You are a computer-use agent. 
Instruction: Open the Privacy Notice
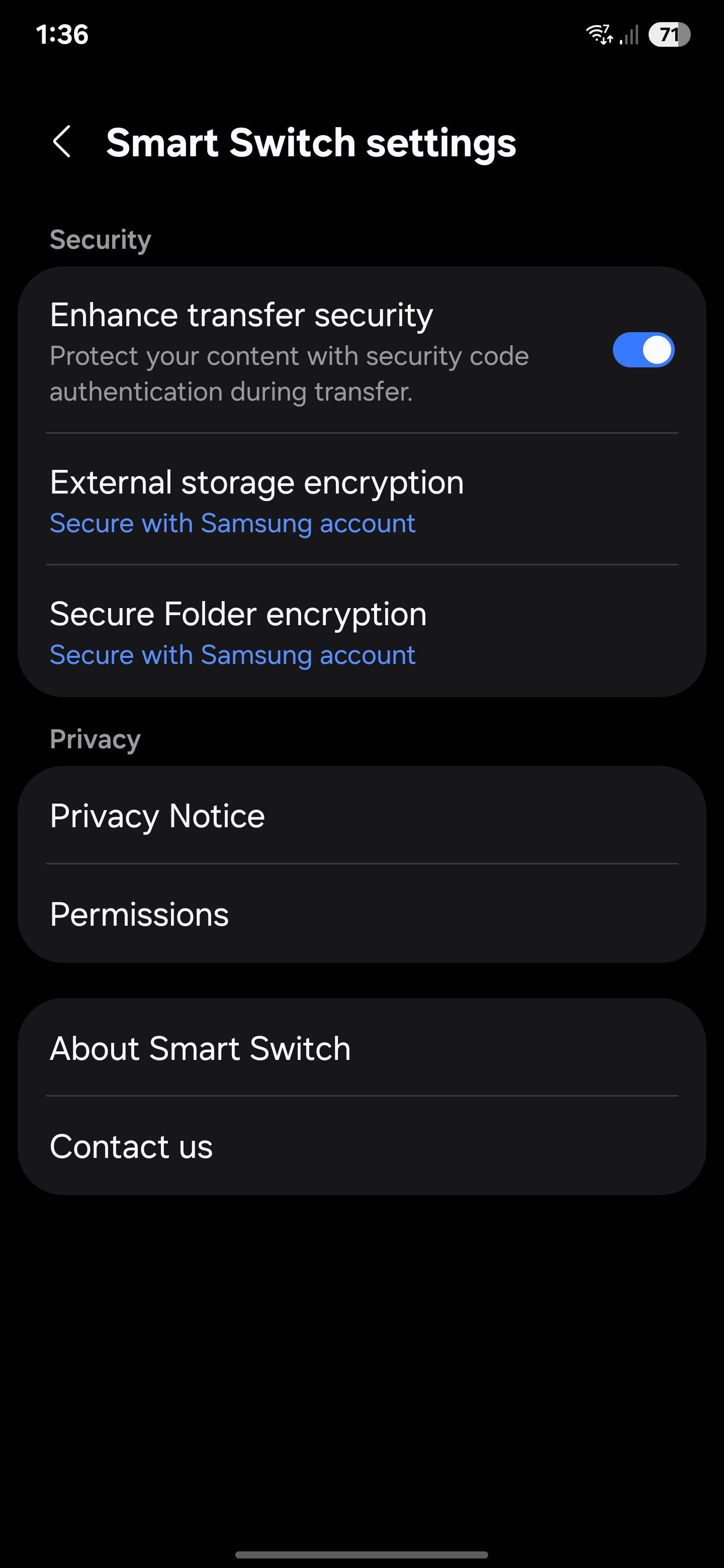(361, 816)
